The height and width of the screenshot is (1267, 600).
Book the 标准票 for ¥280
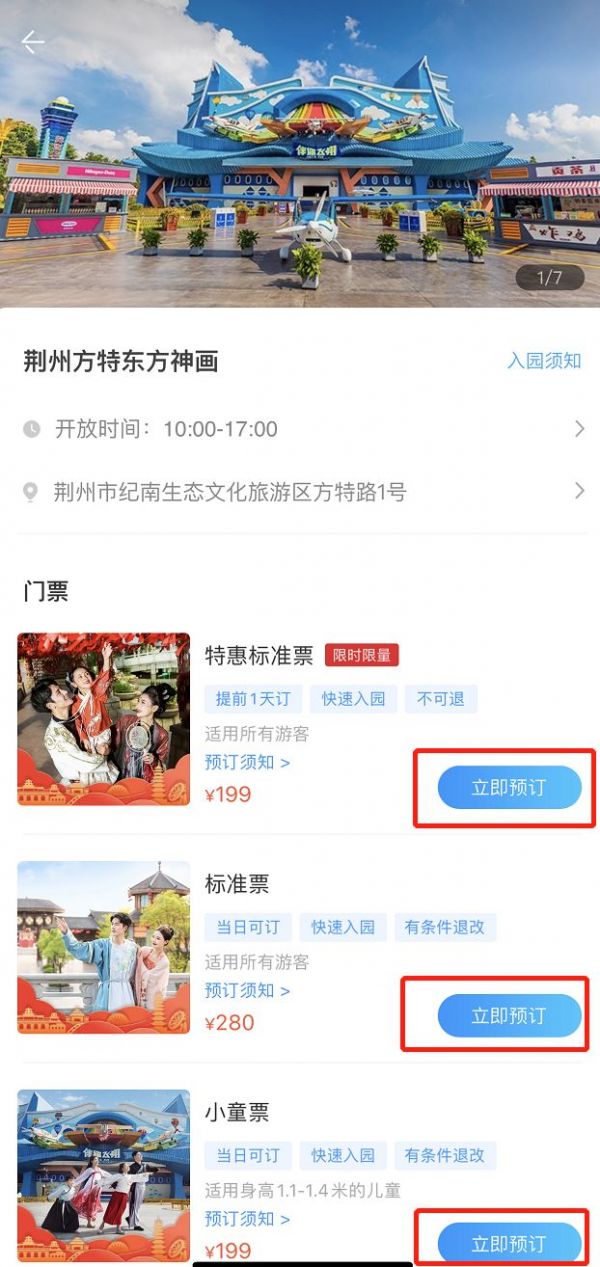pyautogui.click(x=509, y=1016)
